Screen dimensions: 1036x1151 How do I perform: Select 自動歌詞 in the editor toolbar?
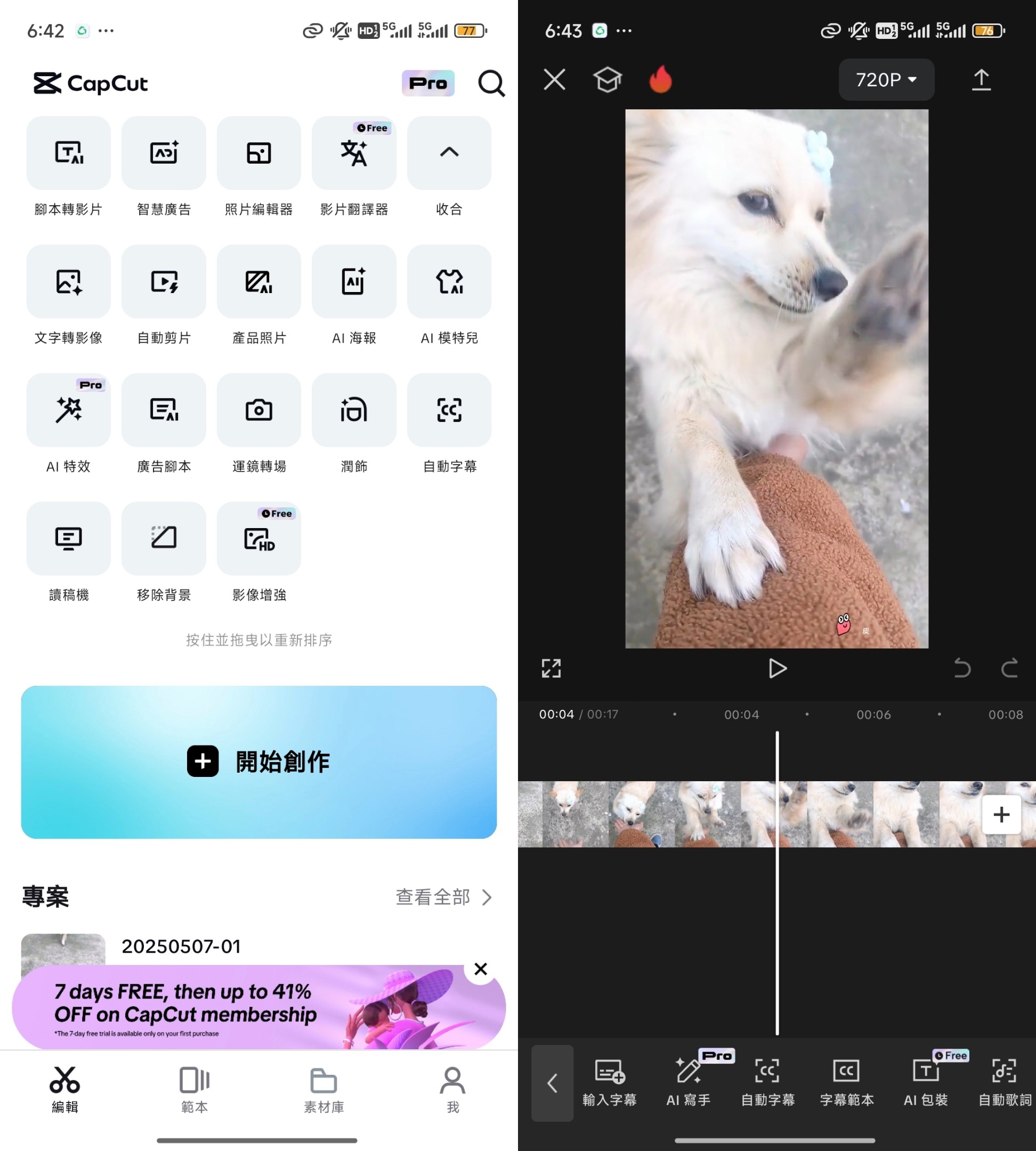1004,1082
